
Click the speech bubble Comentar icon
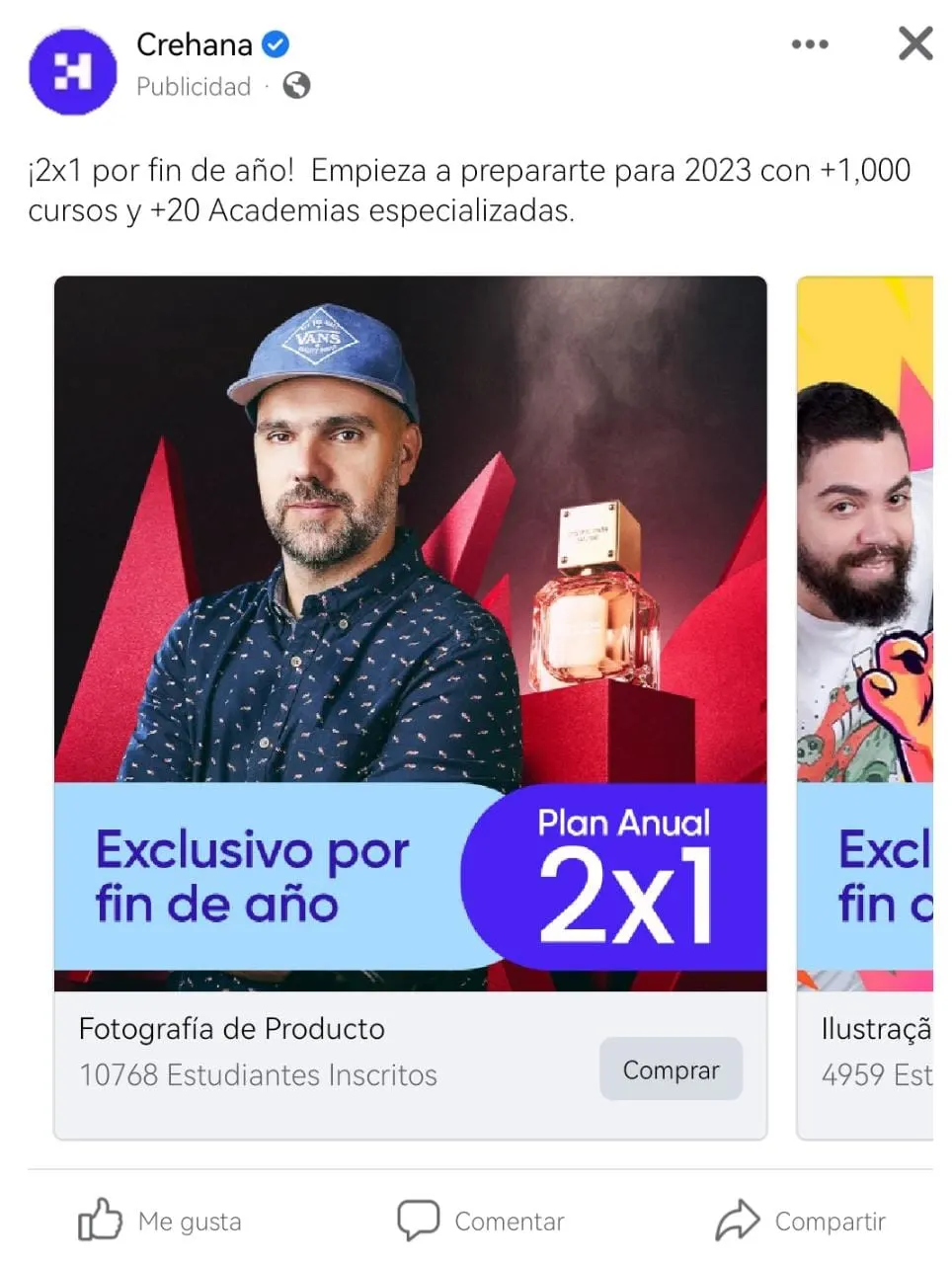[x=420, y=1220]
